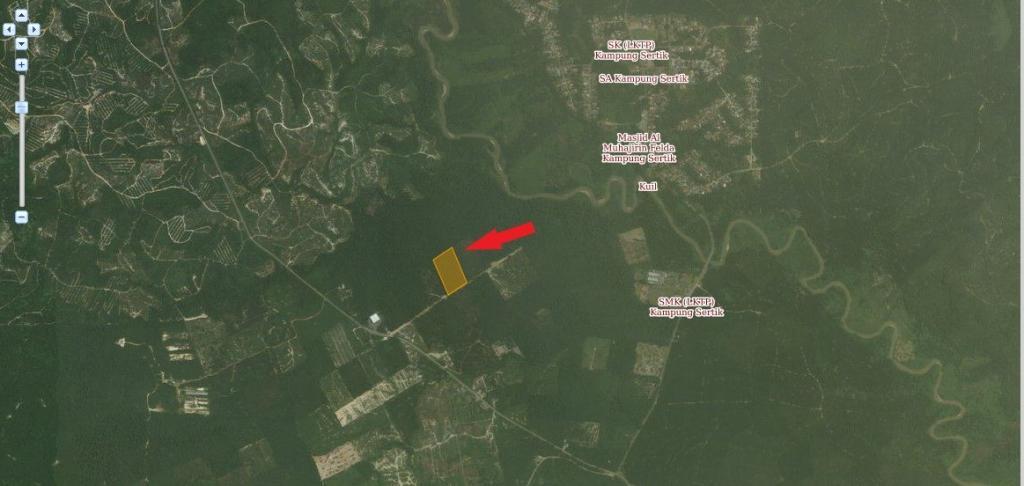Screen dimensions: 1024x486
Task: Pan the map north with up arrow
Action: tap(22, 16)
